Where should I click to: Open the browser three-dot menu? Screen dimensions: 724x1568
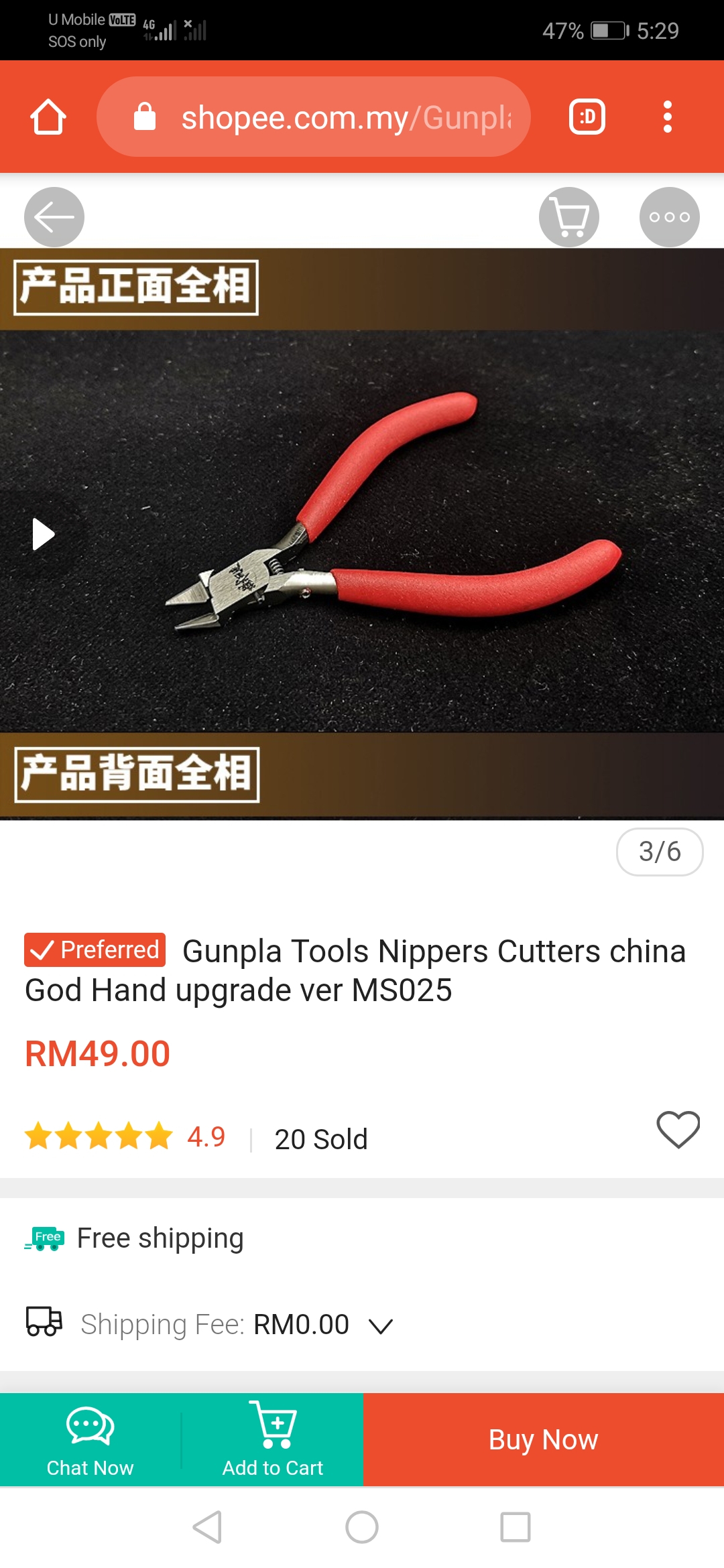[667, 117]
